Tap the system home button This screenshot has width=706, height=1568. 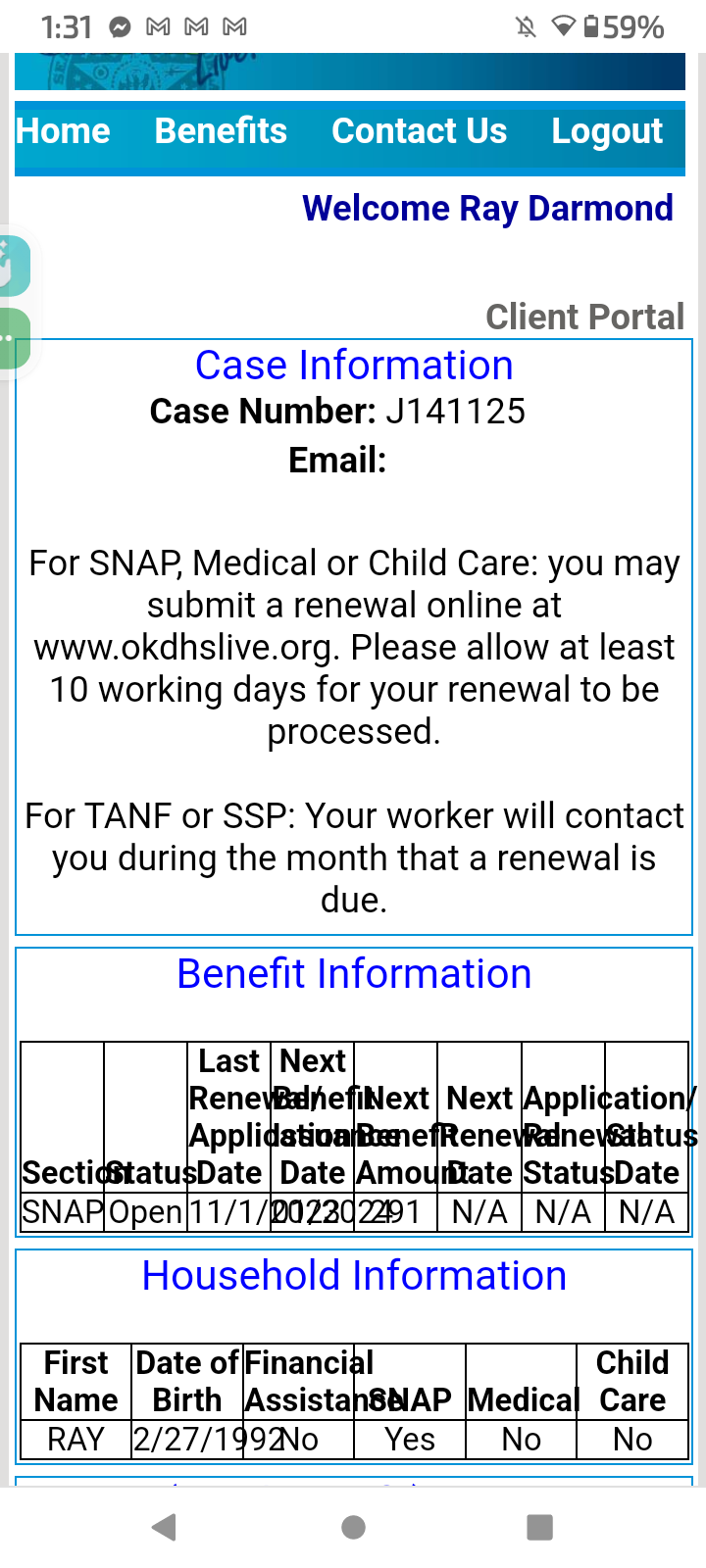pyautogui.click(x=353, y=1527)
